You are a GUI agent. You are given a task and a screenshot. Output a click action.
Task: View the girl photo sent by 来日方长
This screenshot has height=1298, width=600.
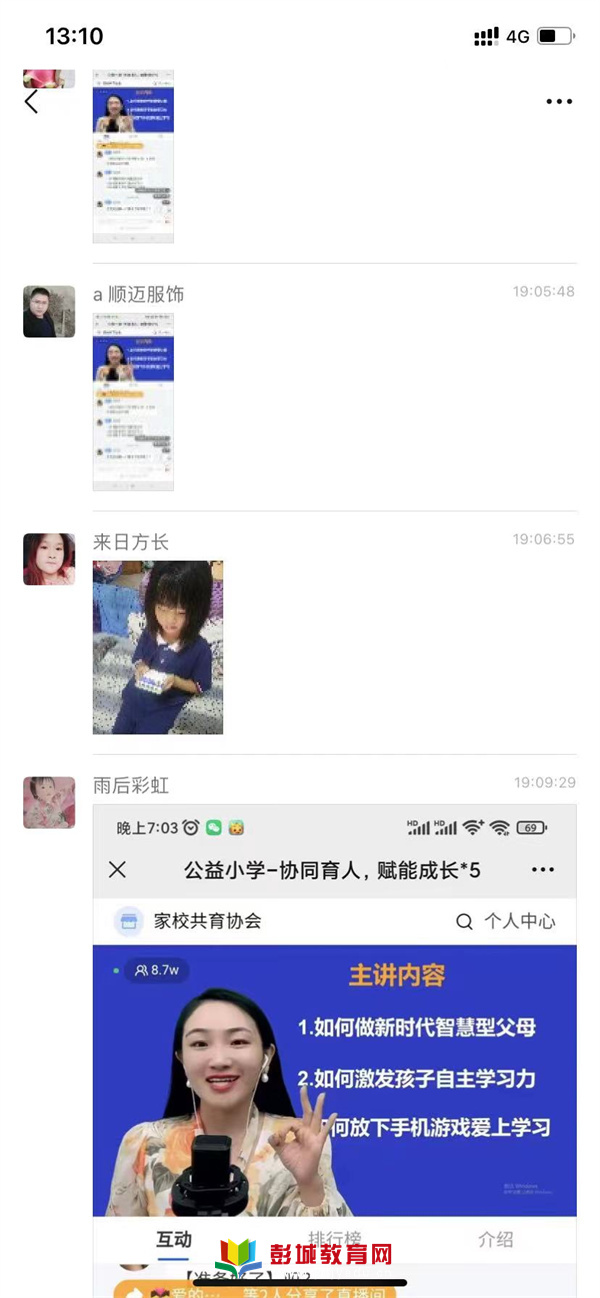(x=158, y=647)
